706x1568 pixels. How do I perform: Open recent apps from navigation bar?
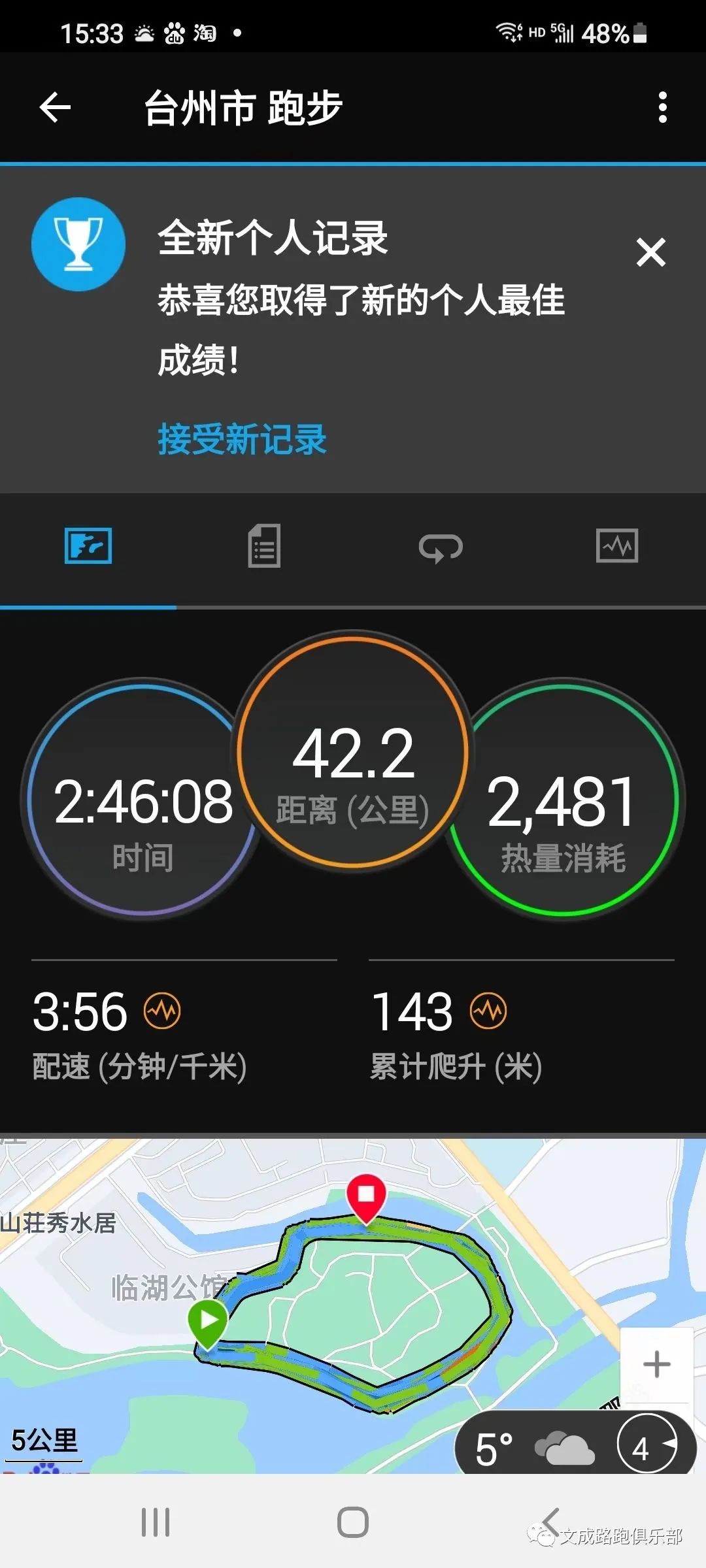(x=156, y=1522)
